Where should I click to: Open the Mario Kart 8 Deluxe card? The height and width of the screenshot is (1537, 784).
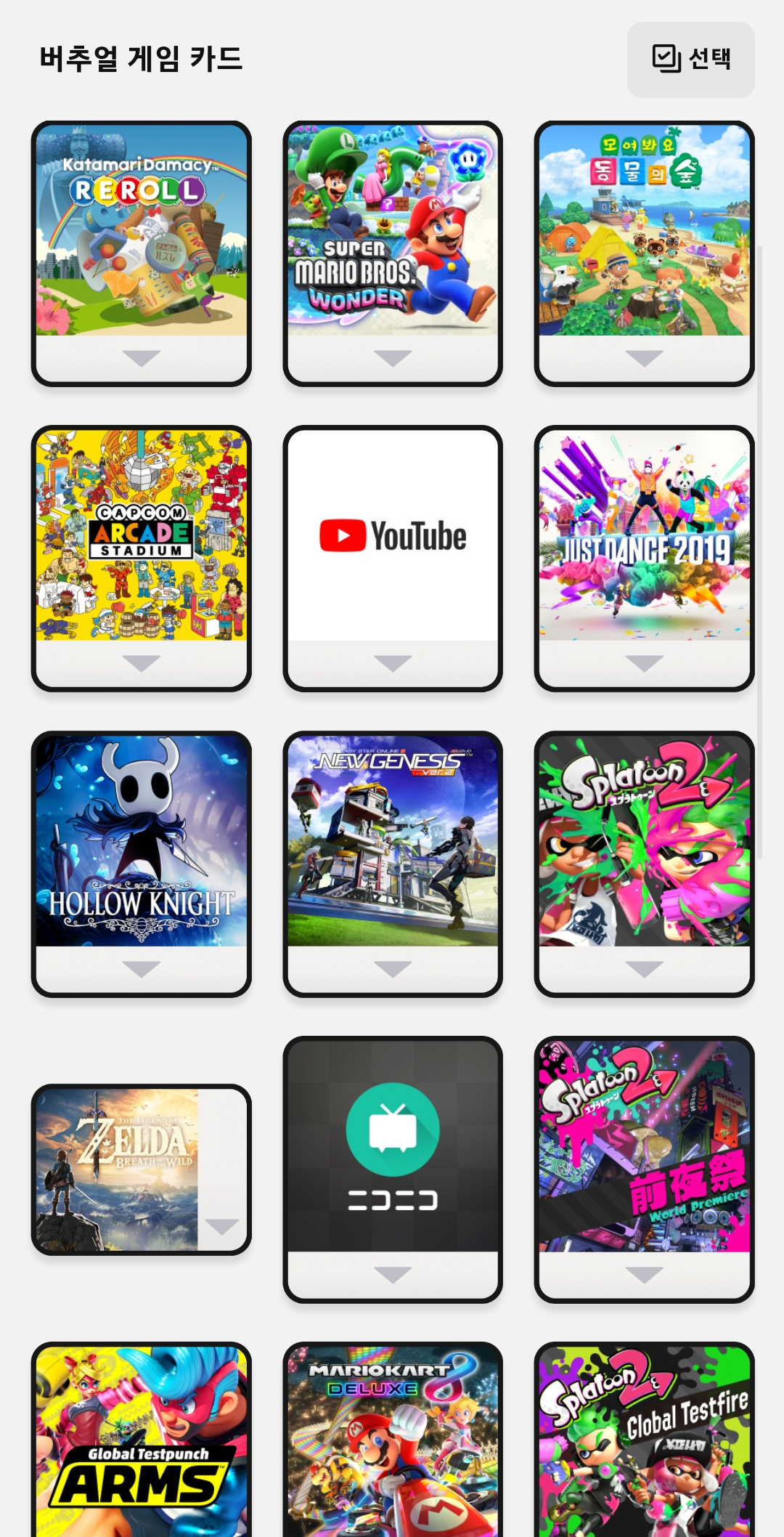pyautogui.click(x=393, y=1441)
